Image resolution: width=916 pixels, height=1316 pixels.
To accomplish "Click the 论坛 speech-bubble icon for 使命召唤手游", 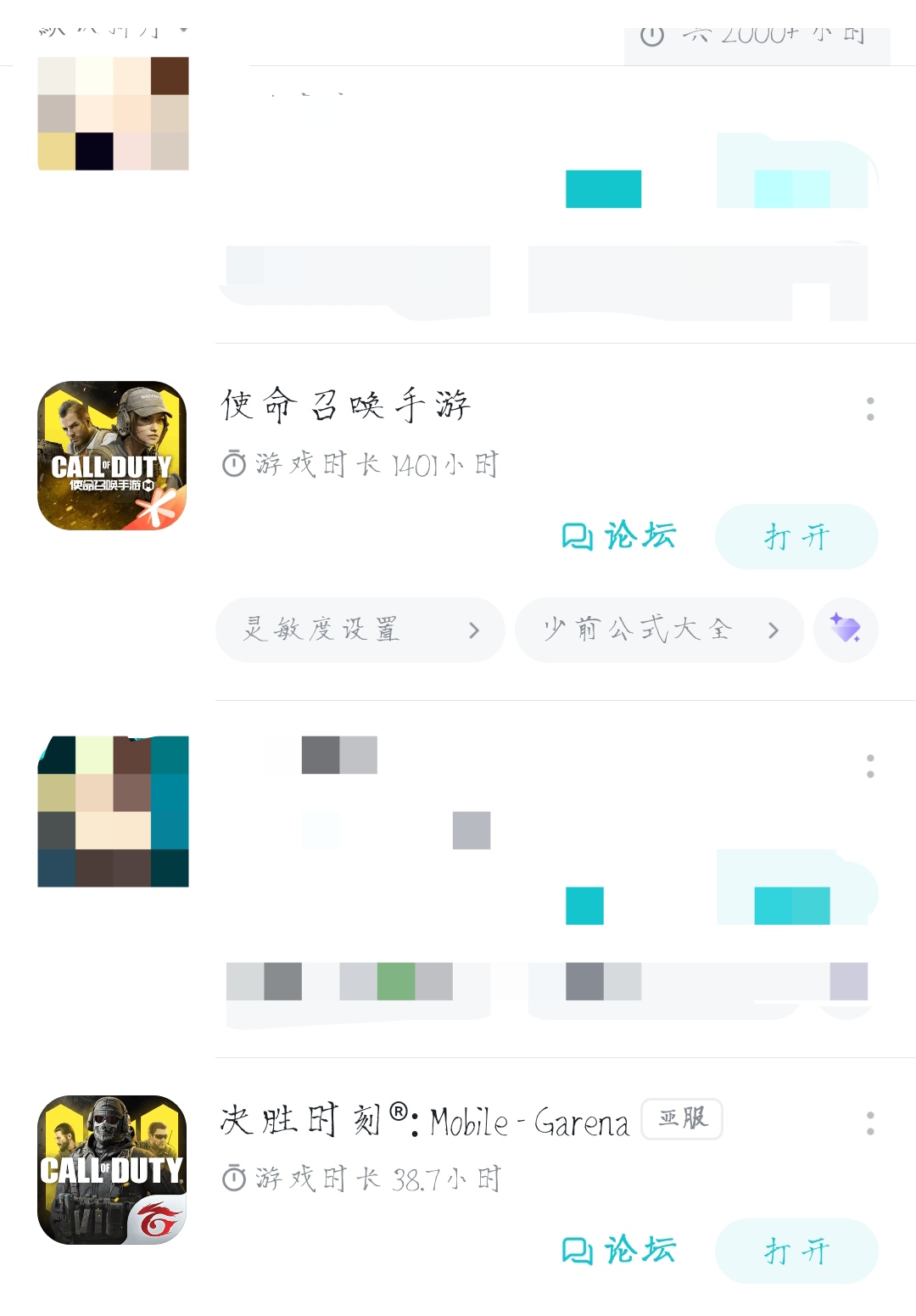I will click(578, 536).
